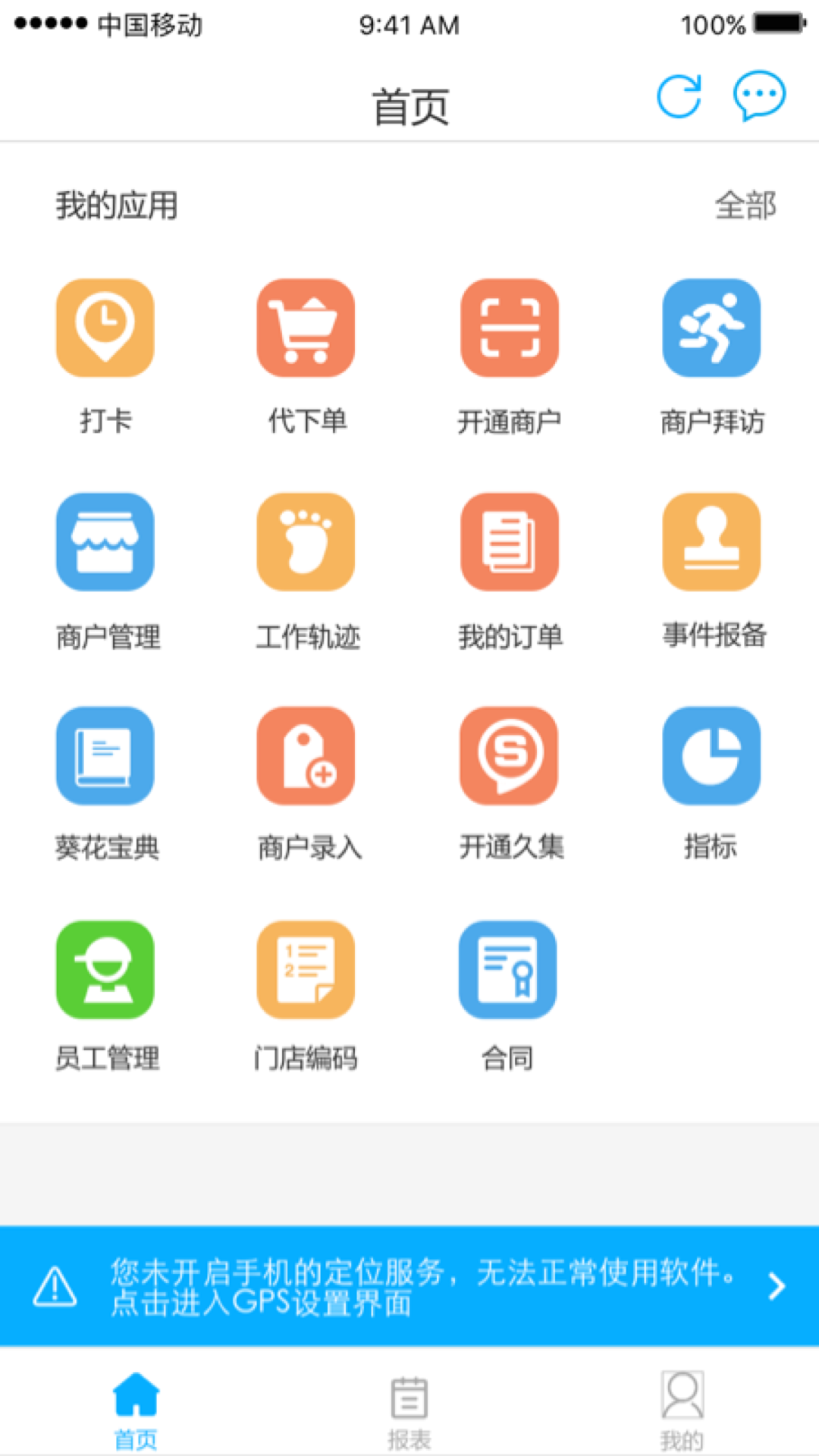819x1456 pixels.
Task: Refresh the homepage with circular arrow
Action: pos(679,95)
